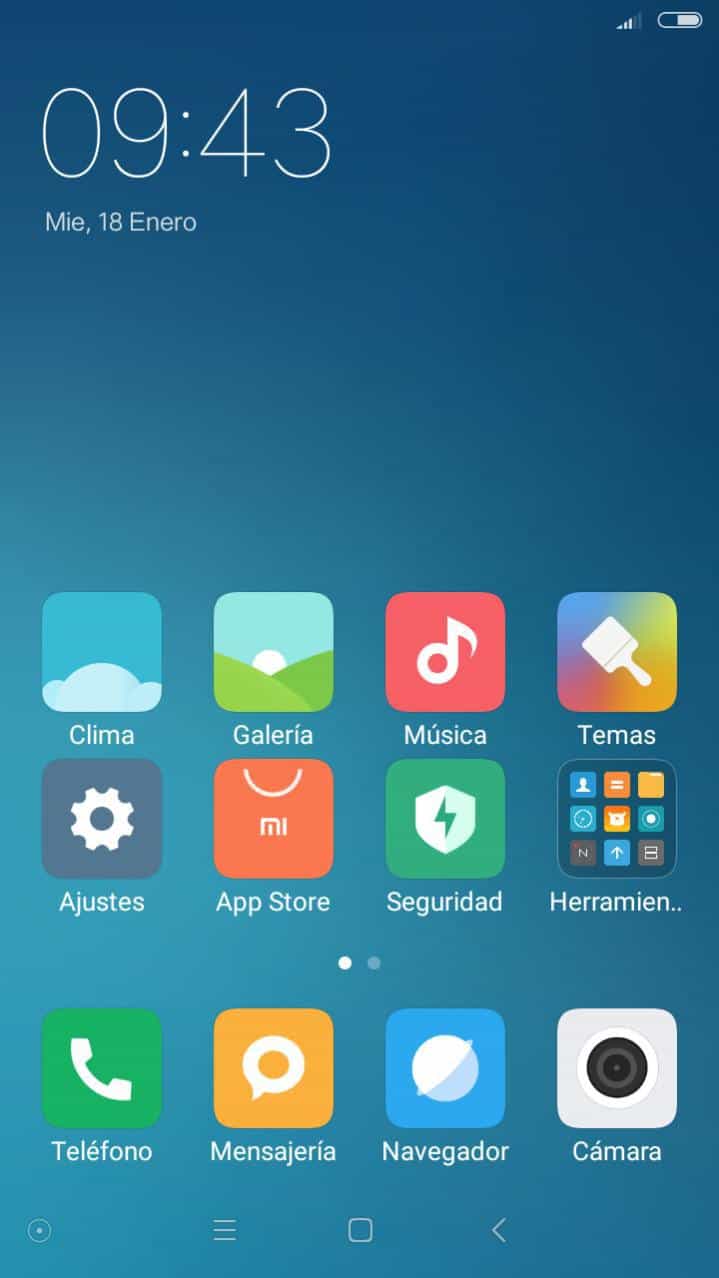Go to the second home screen page dot
Screen dimensions: 719x1278
[374, 963]
